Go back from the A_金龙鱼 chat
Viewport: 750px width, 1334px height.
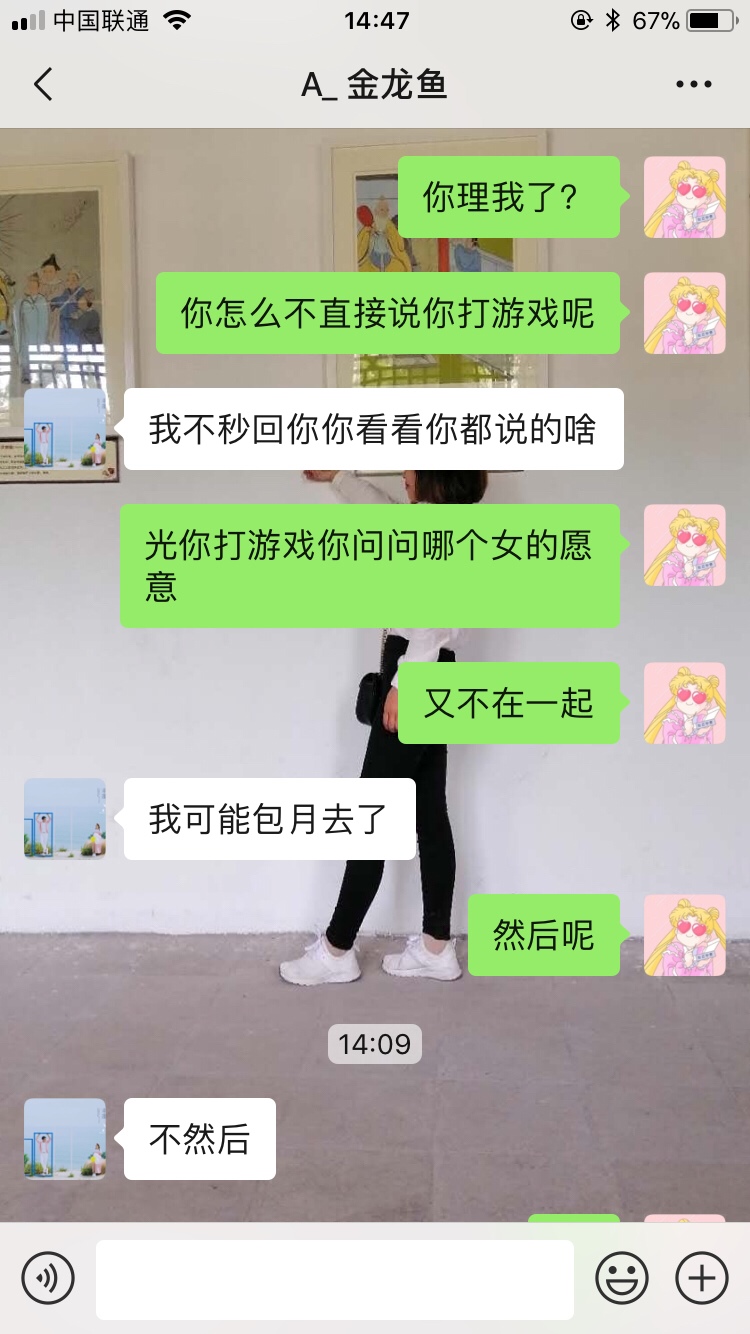click(x=43, y=85)
